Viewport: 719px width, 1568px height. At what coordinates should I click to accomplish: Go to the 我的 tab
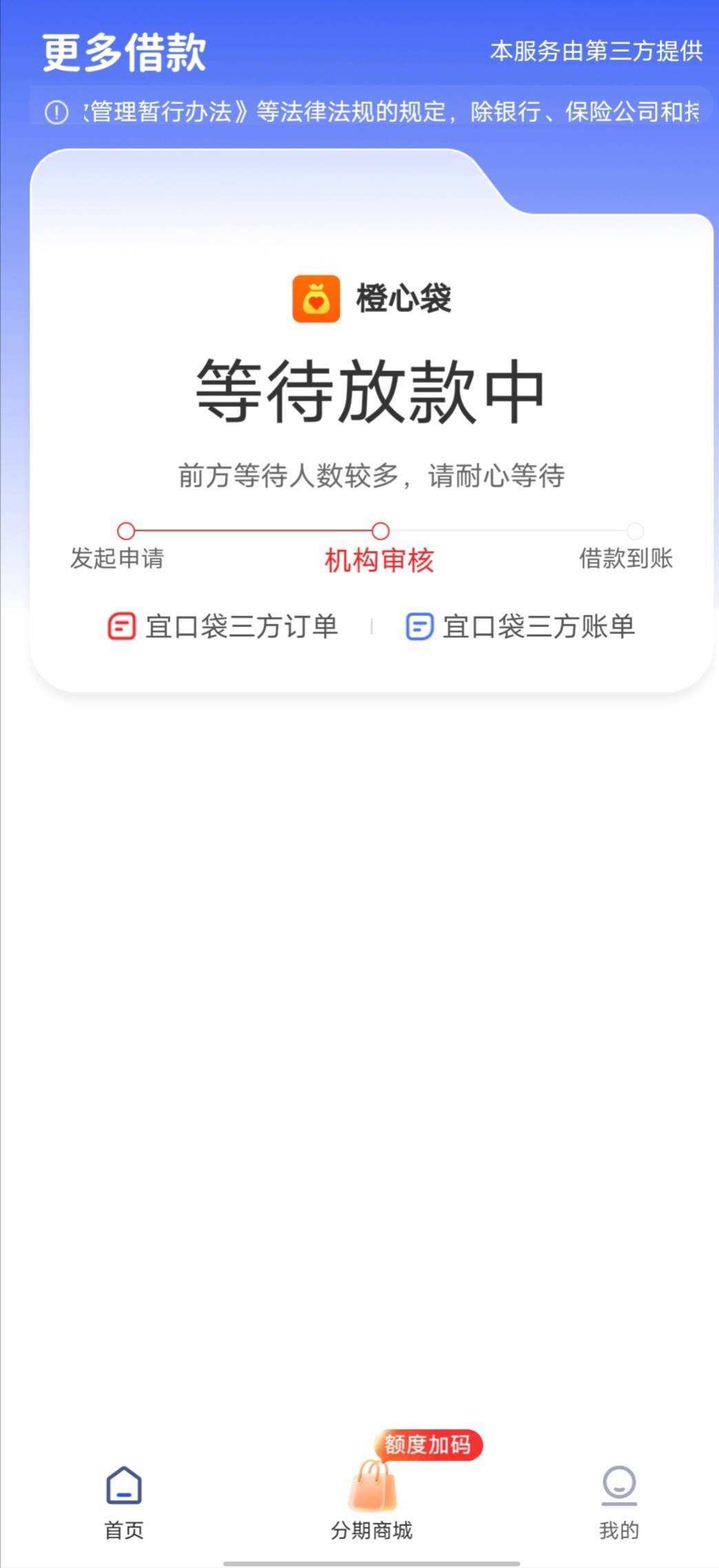pyautogui.click(x=619, y=1503)
